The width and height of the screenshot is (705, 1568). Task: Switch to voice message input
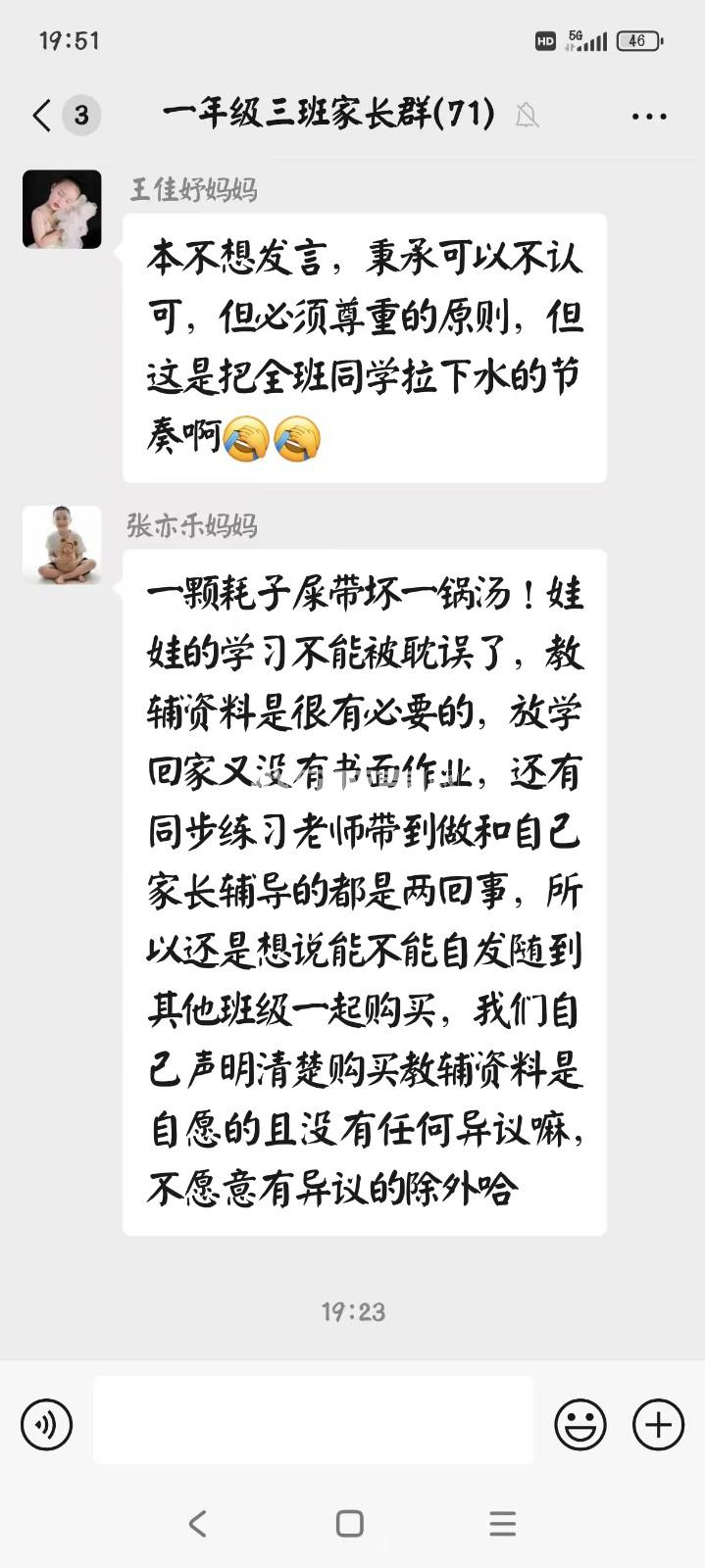[46, 1423]
